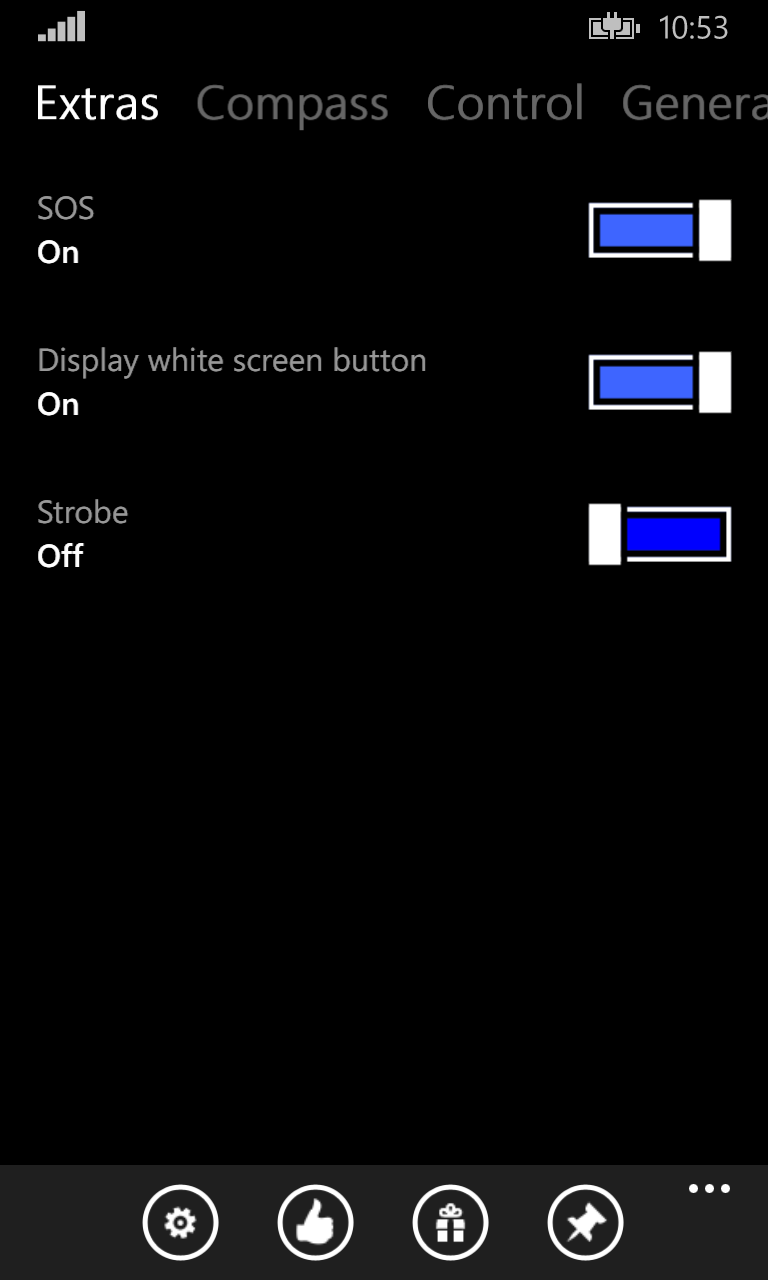The image size is (768, 1280).
Task: Tap the thumbs-up rate icon
Action: [x=315, y=1222]
